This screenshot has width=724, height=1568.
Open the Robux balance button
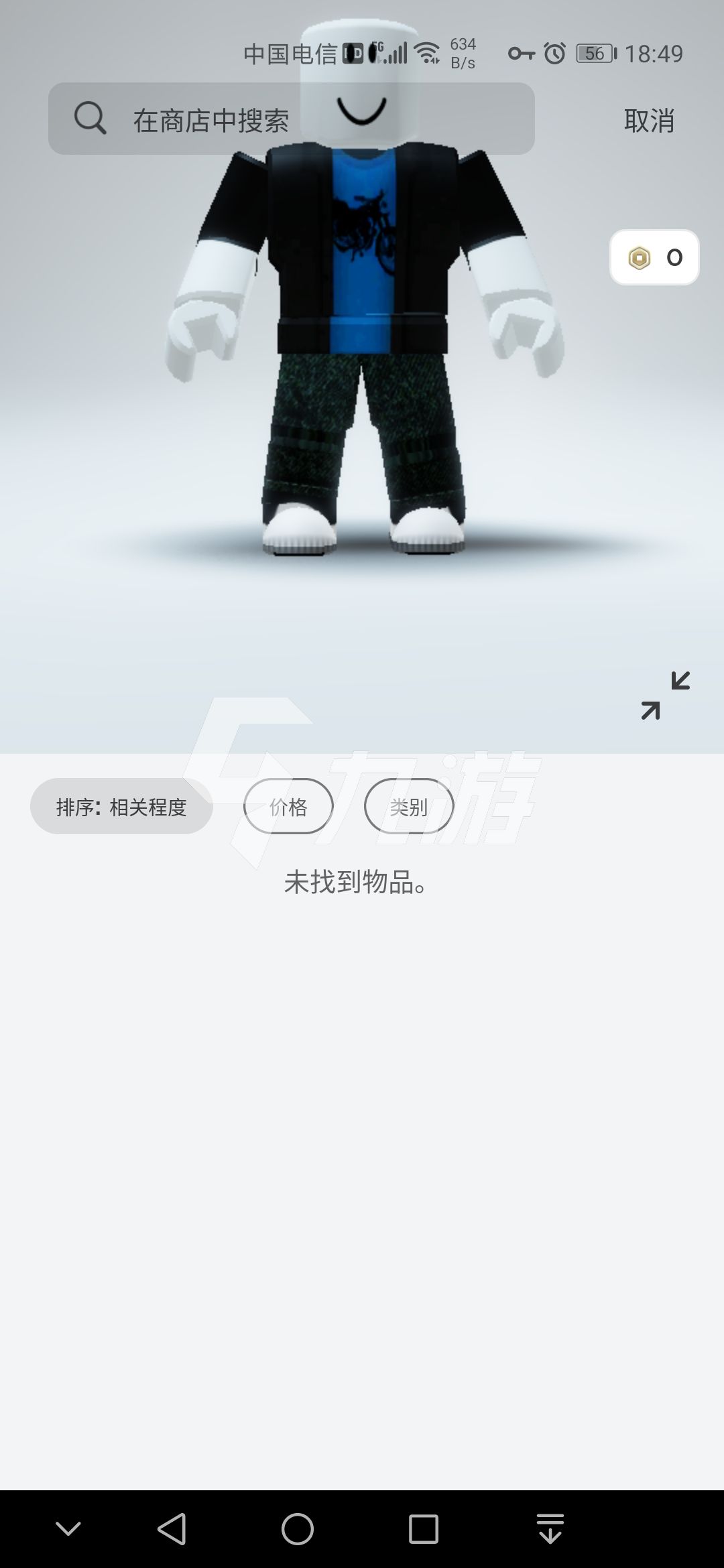coord(654,258)
